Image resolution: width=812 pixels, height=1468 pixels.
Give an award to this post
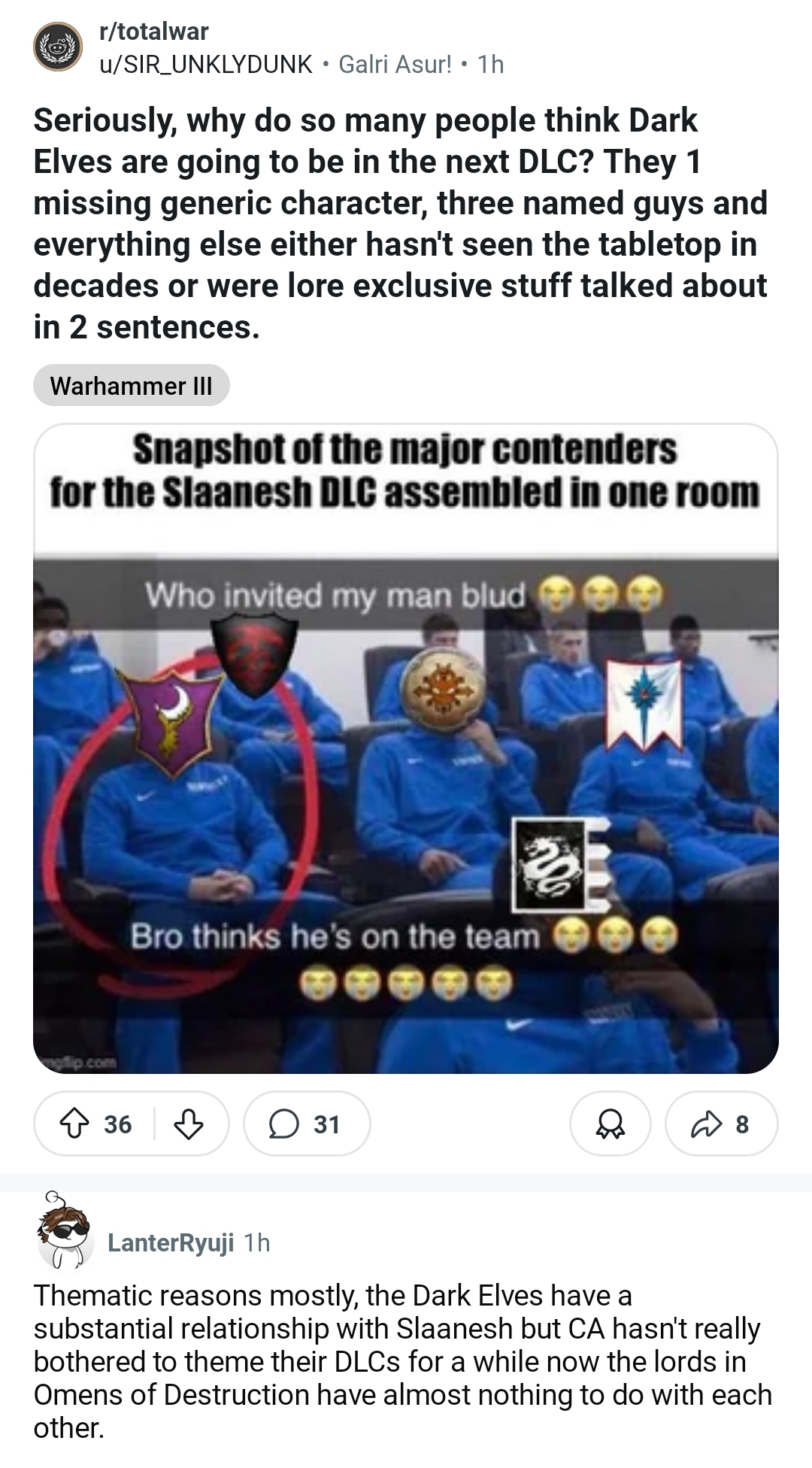(611, 1124)
